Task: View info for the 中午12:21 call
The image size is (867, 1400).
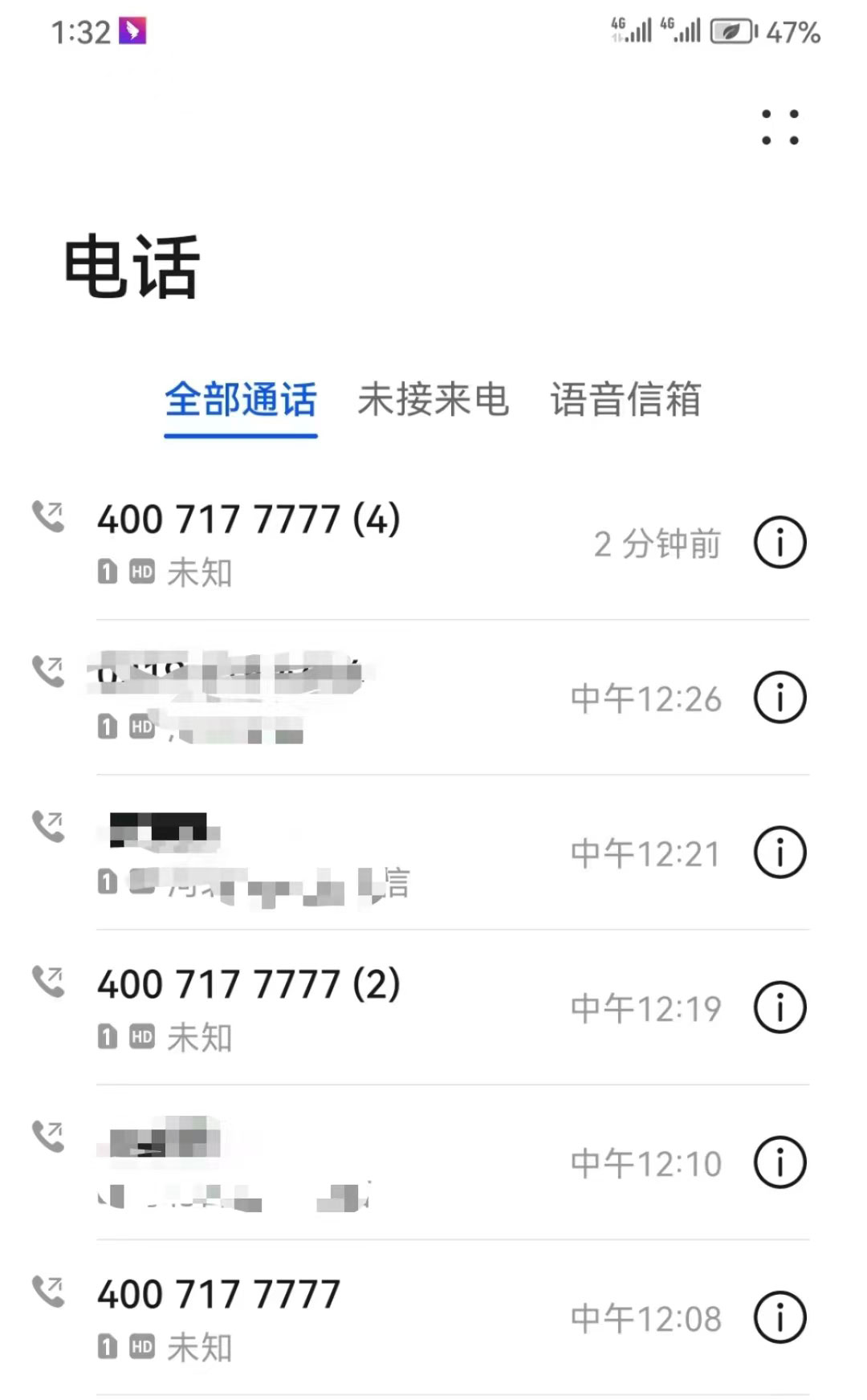Action: tap(779, 853)
